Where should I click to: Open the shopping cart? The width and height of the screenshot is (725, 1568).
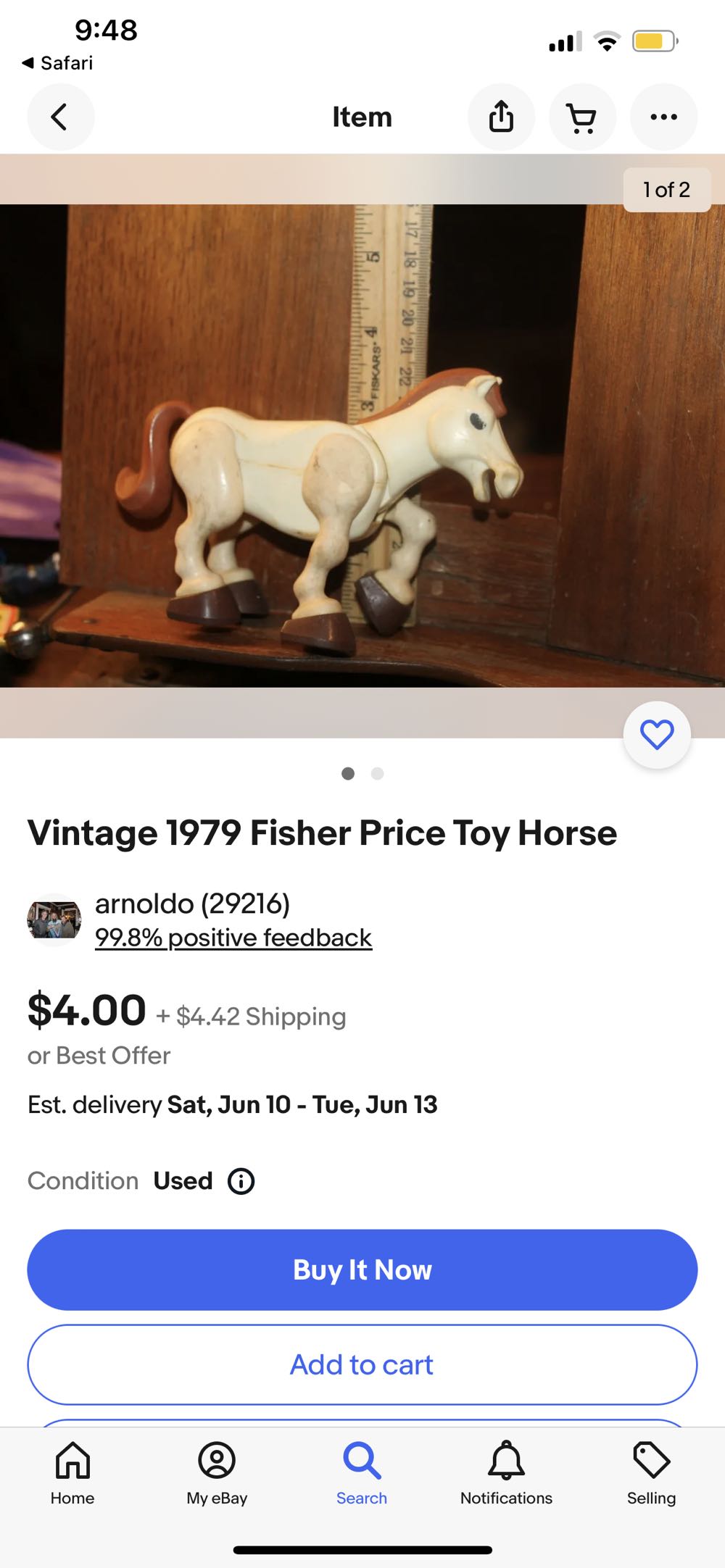point(582,117)
